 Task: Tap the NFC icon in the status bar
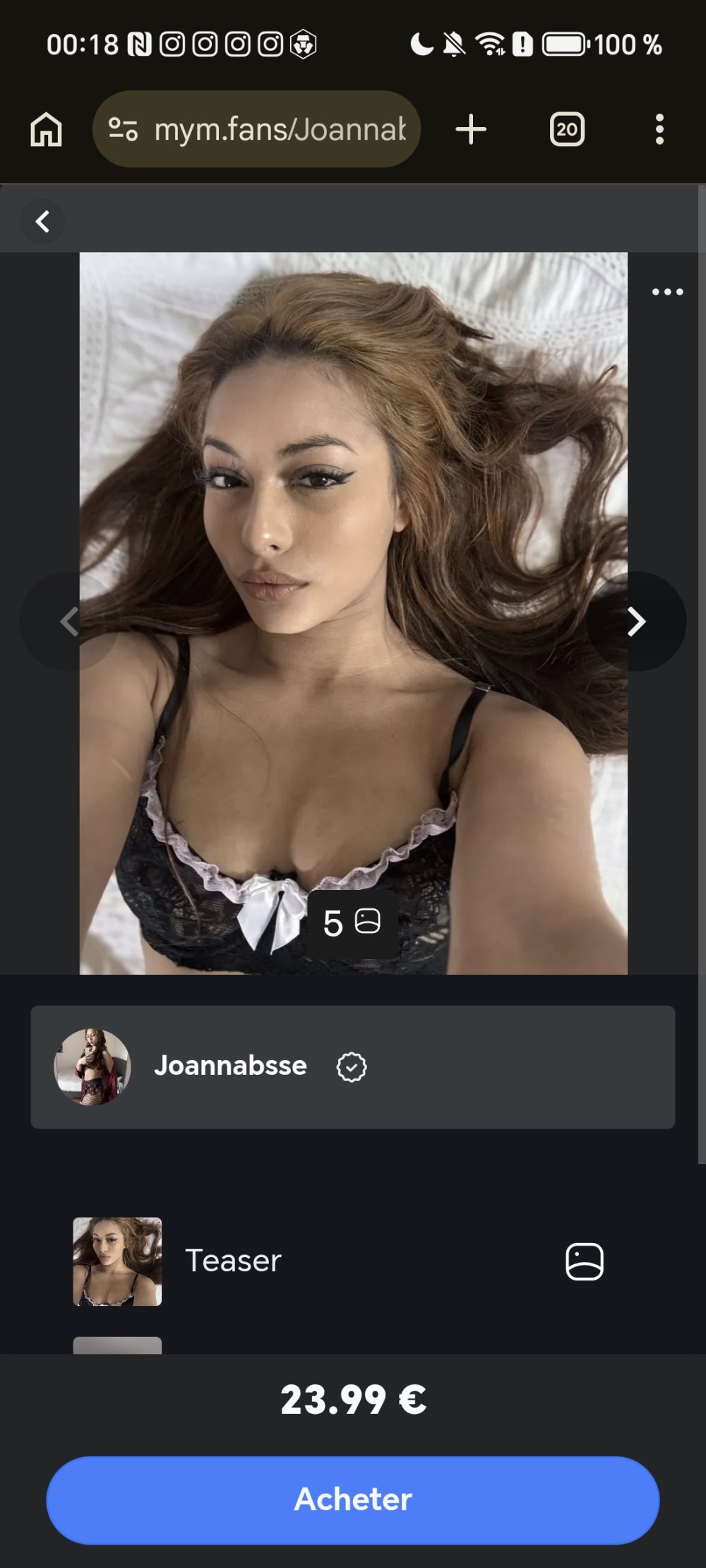pyautogui.click(x=138, y=44)
